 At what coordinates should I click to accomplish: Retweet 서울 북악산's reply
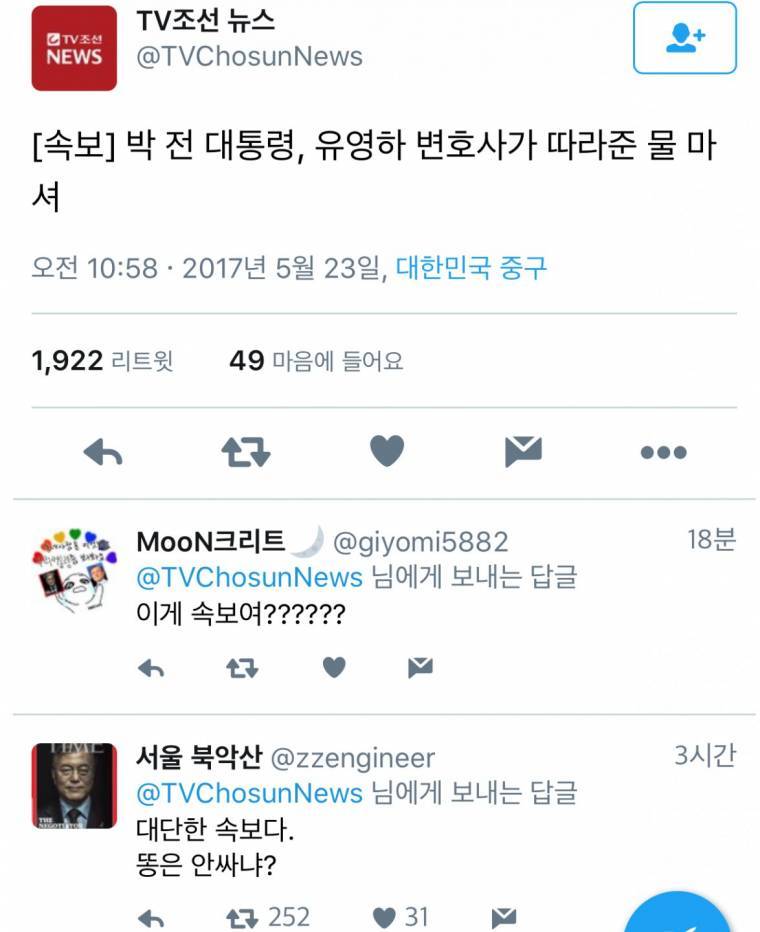[241, 917]
